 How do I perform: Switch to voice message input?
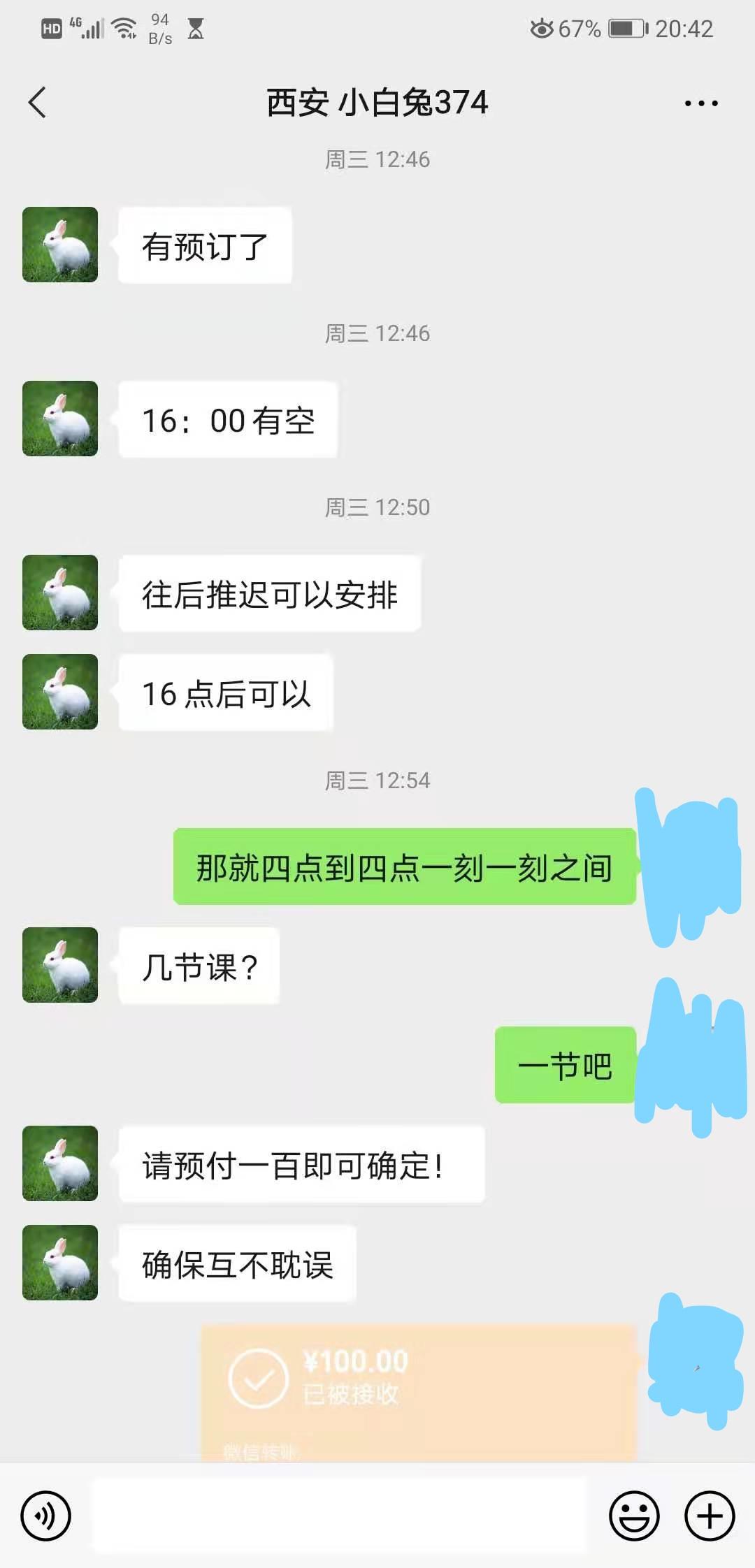tap(46, 1516)
